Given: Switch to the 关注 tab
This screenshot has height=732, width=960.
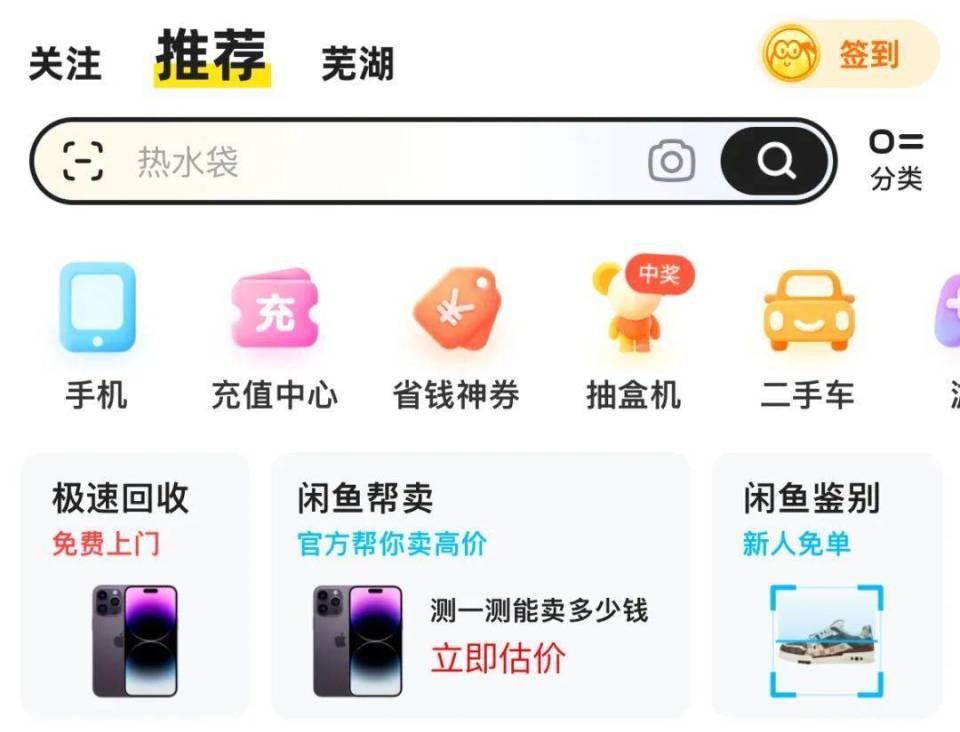Looking at the screenshot, I should point(65,64).
